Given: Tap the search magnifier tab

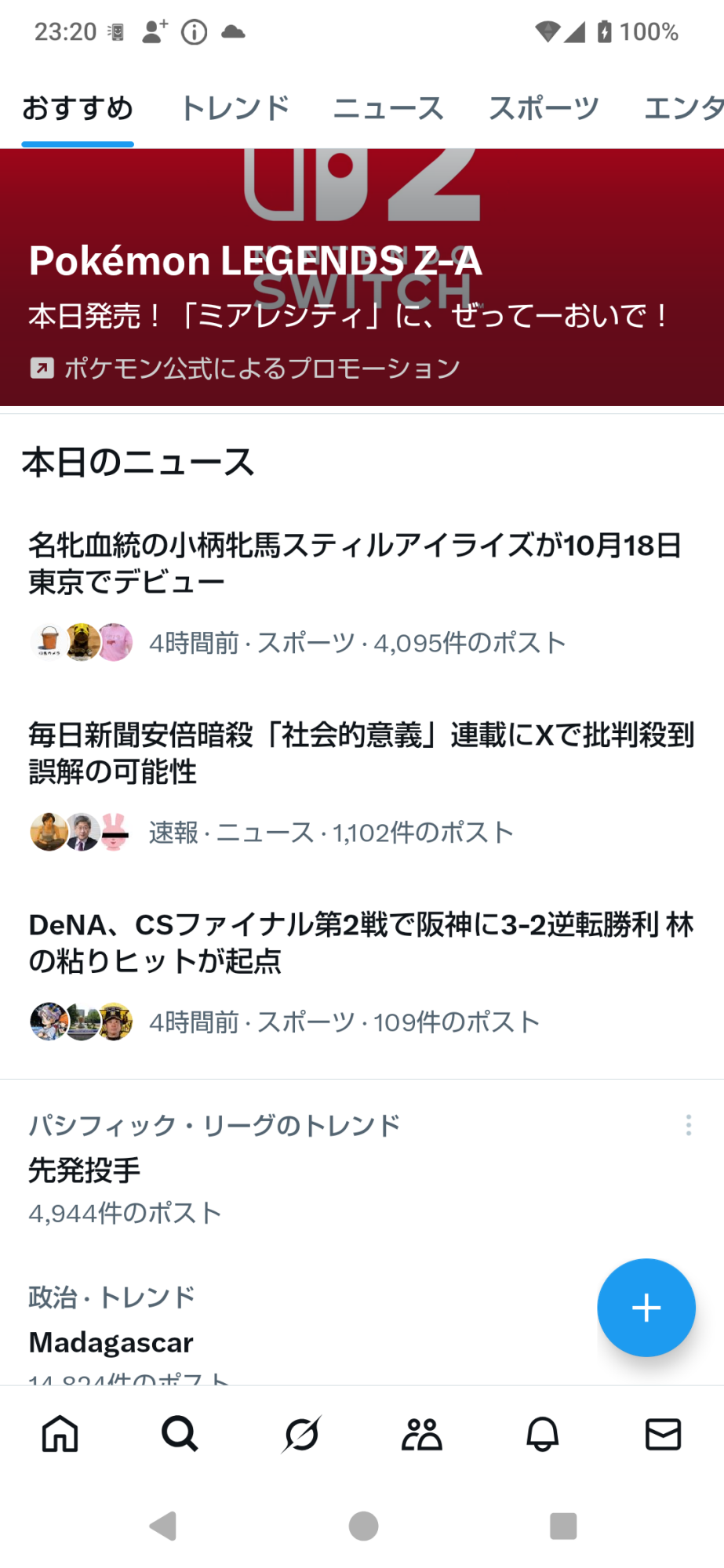Looking at the screenshot, I should pyautogui.click(x=180, y=1434).
